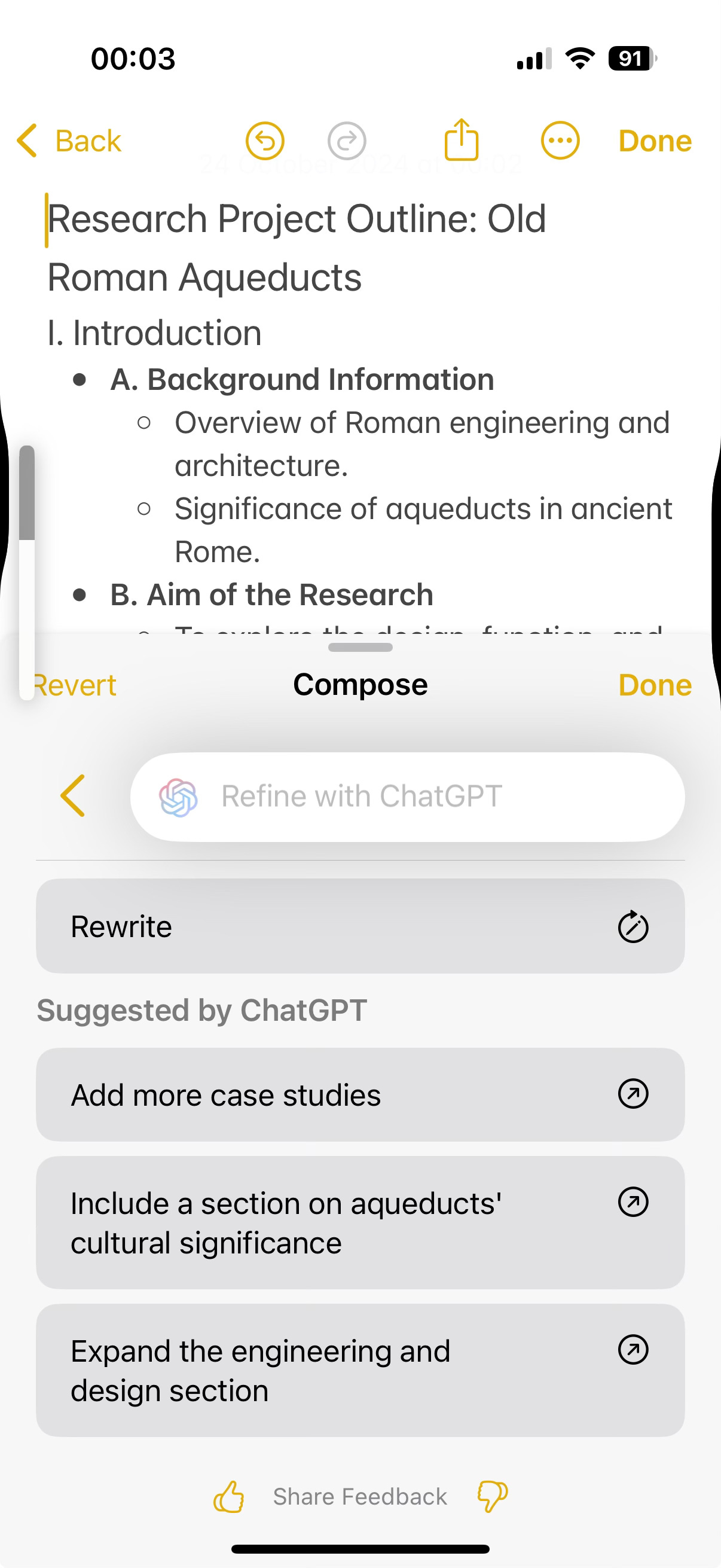
Task: Select the Rewrite option
Action: coord(360,926)
